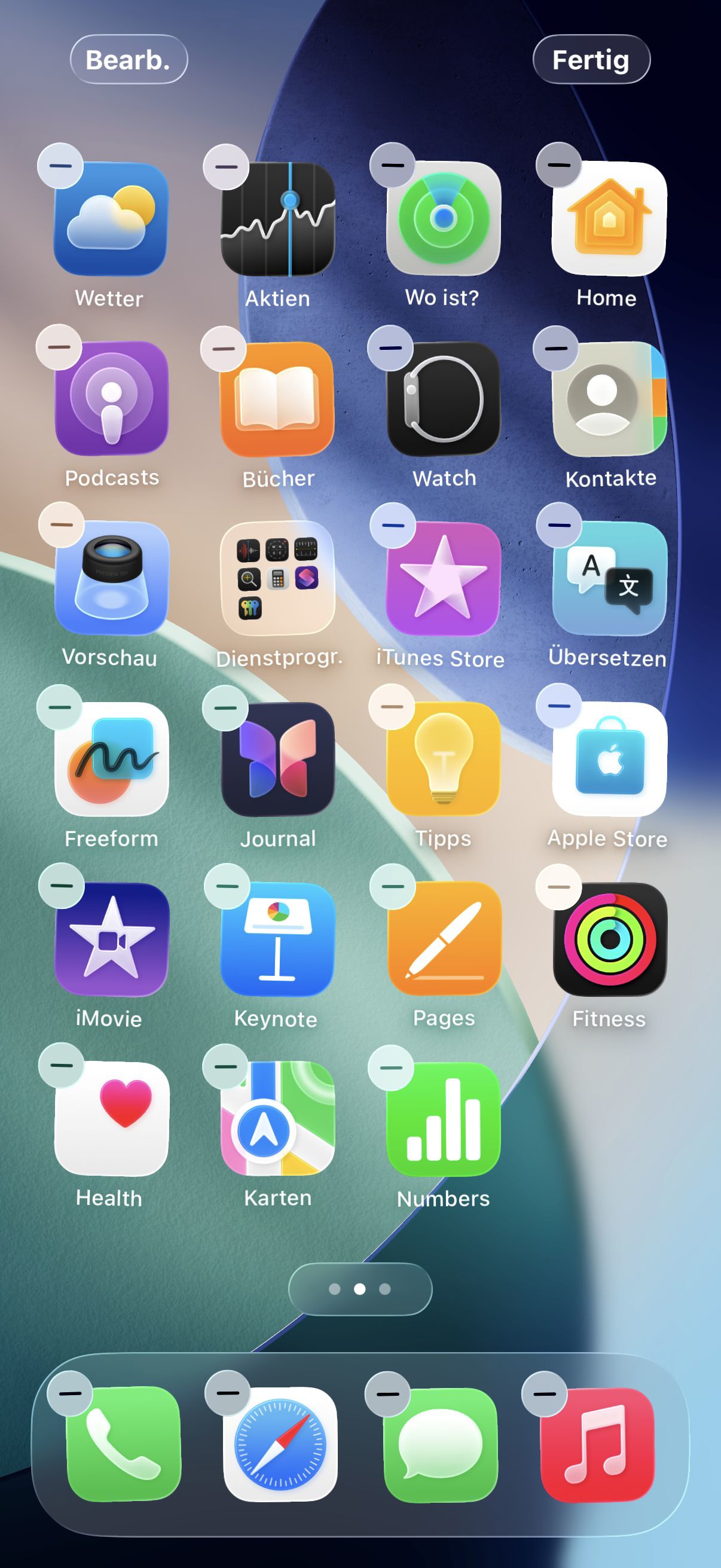721x1568 pixels.
Task: Tap the Home app icon
Action: [x=609, y=218]
